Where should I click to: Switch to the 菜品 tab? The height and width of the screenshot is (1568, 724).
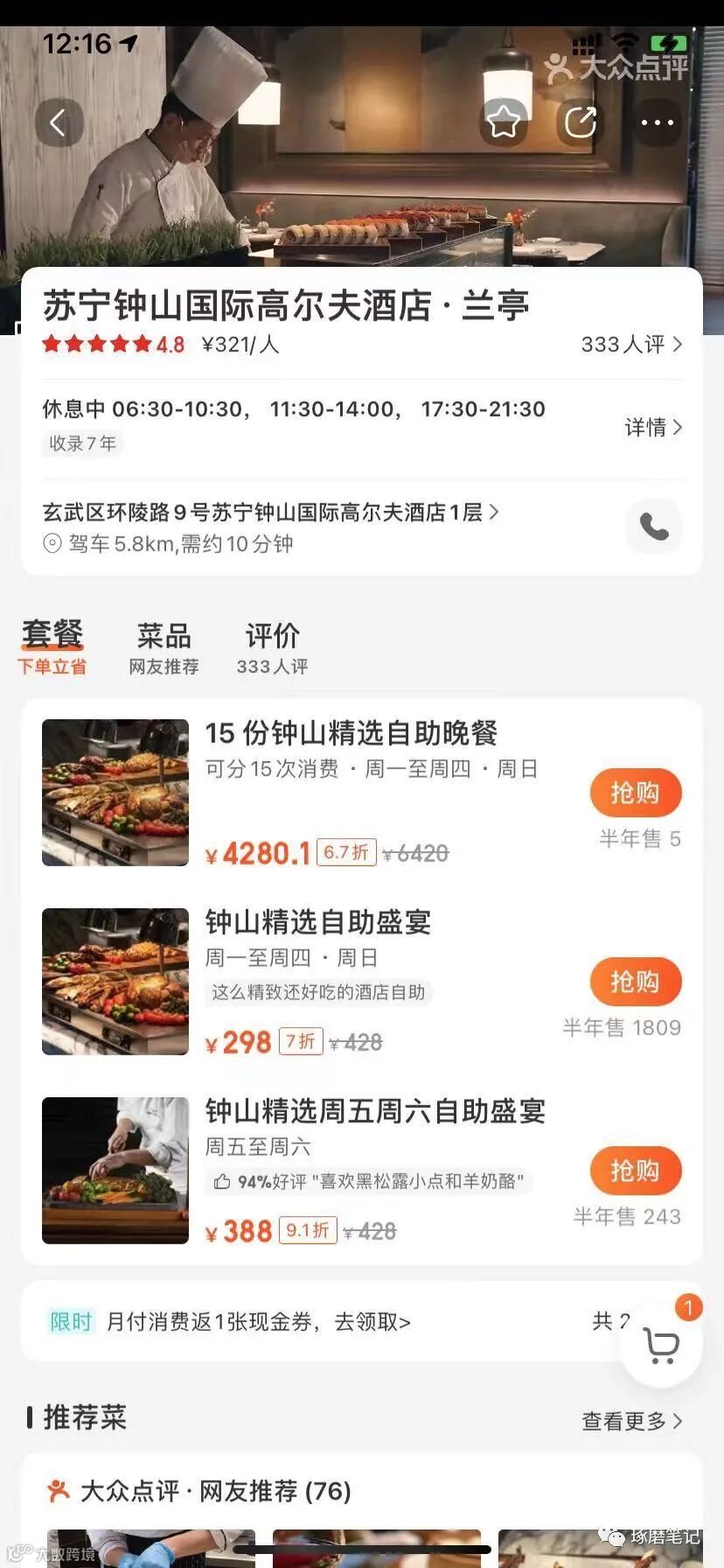point(164,646)
